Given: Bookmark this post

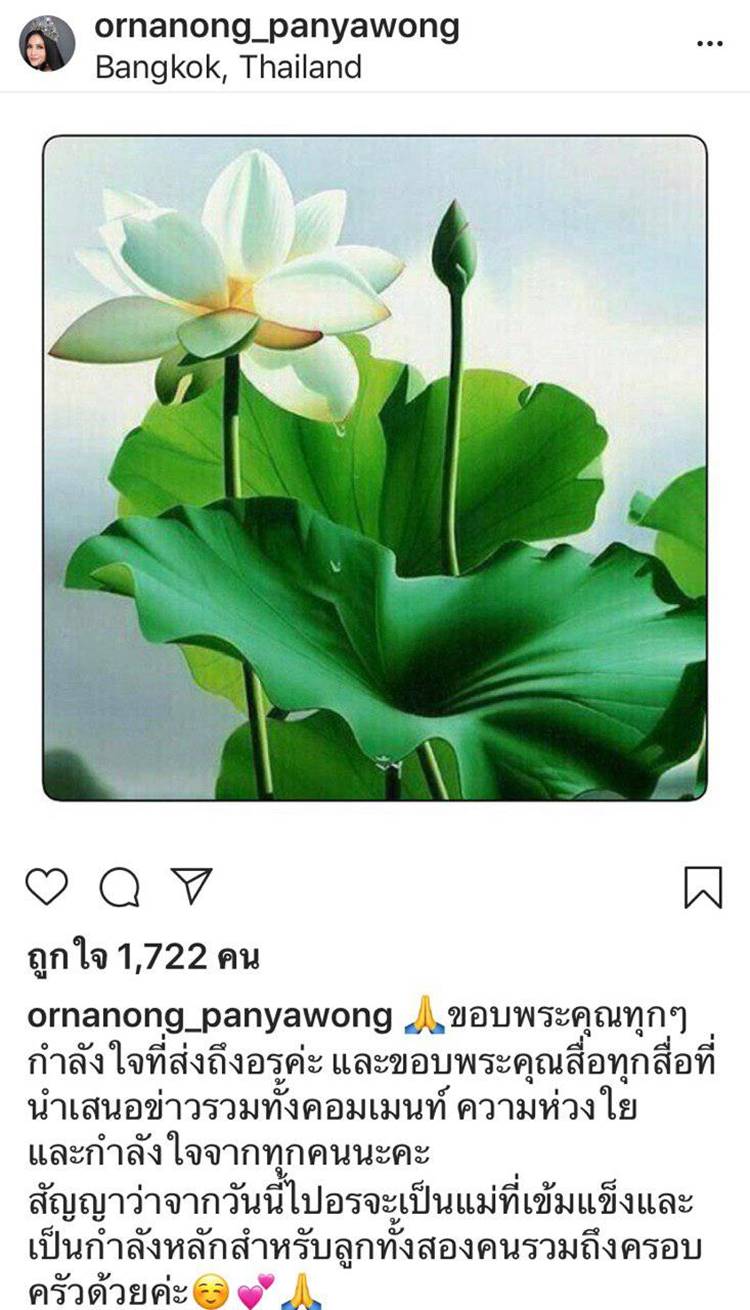Looking at the screenshot, I should 703,887.
